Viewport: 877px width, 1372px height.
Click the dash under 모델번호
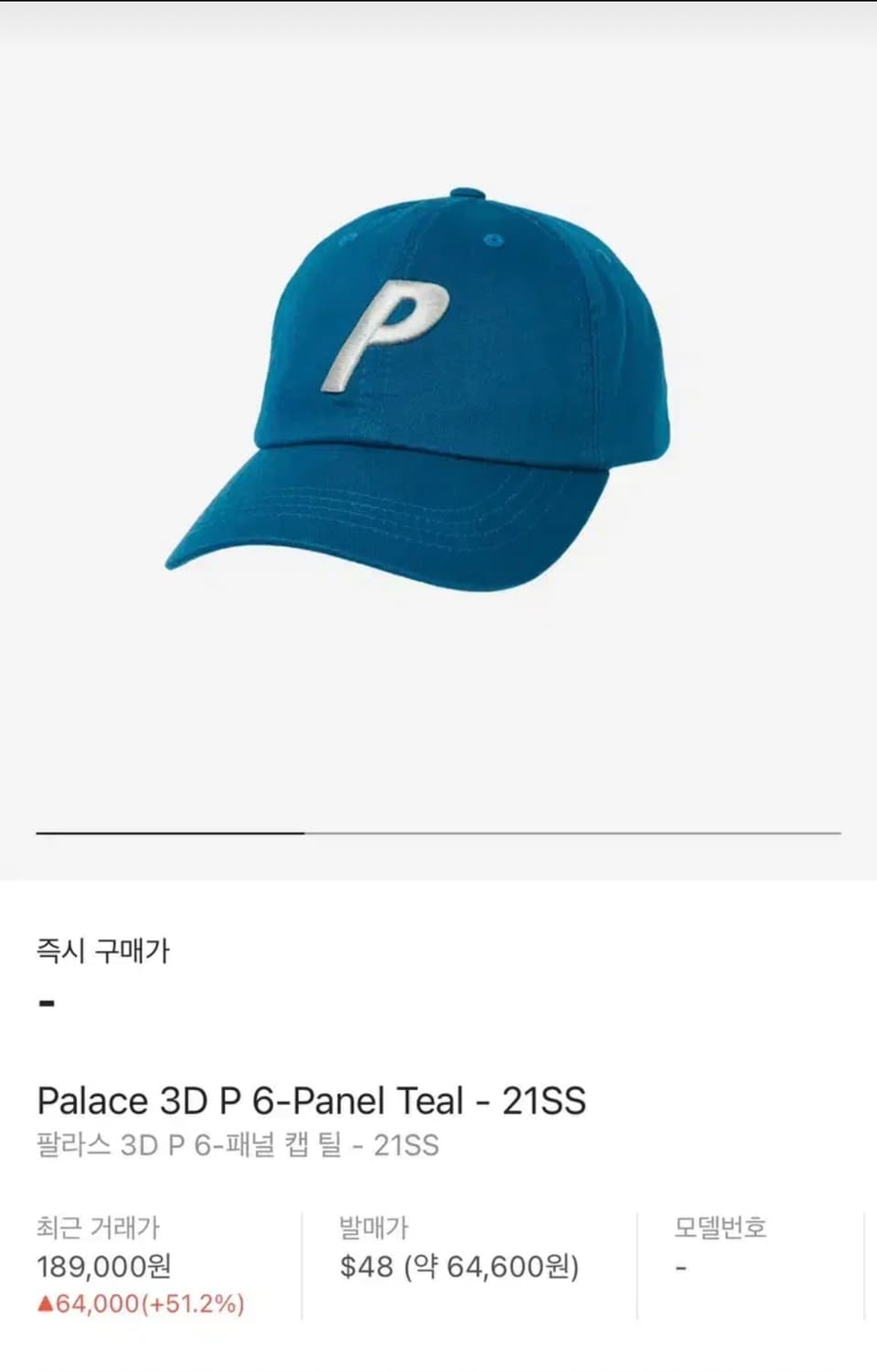pos(677,1267)
